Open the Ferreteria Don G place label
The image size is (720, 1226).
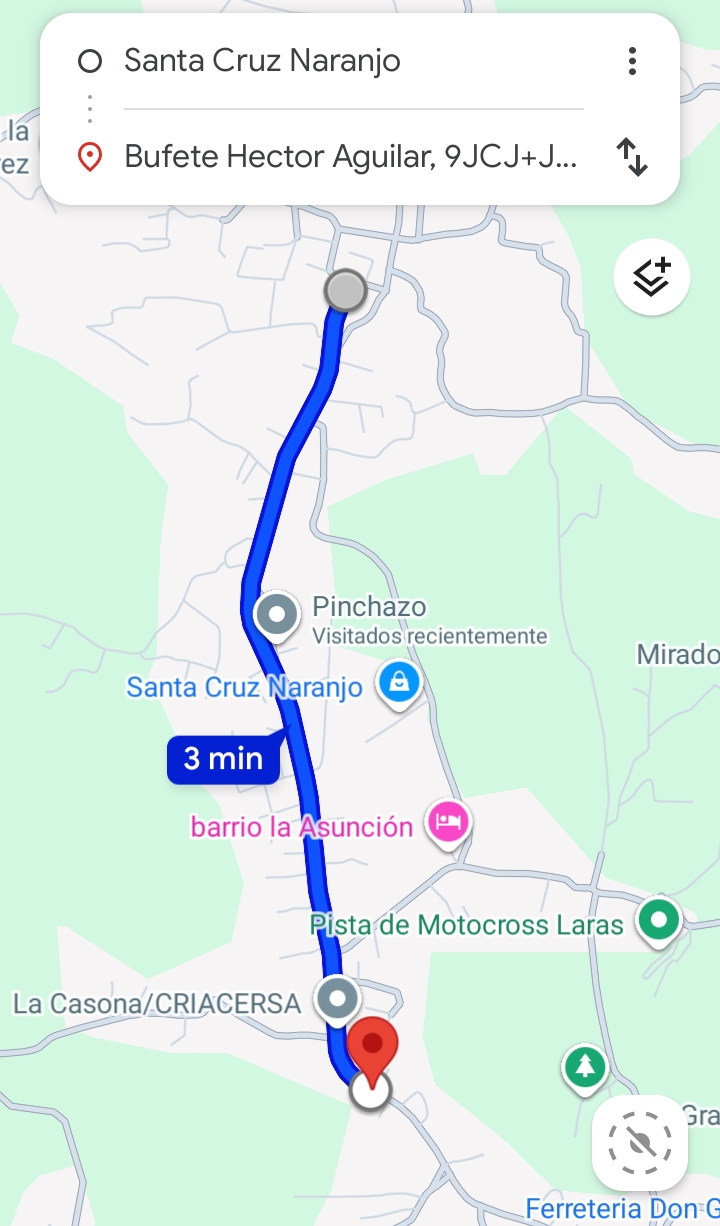tap(622, 1209)
